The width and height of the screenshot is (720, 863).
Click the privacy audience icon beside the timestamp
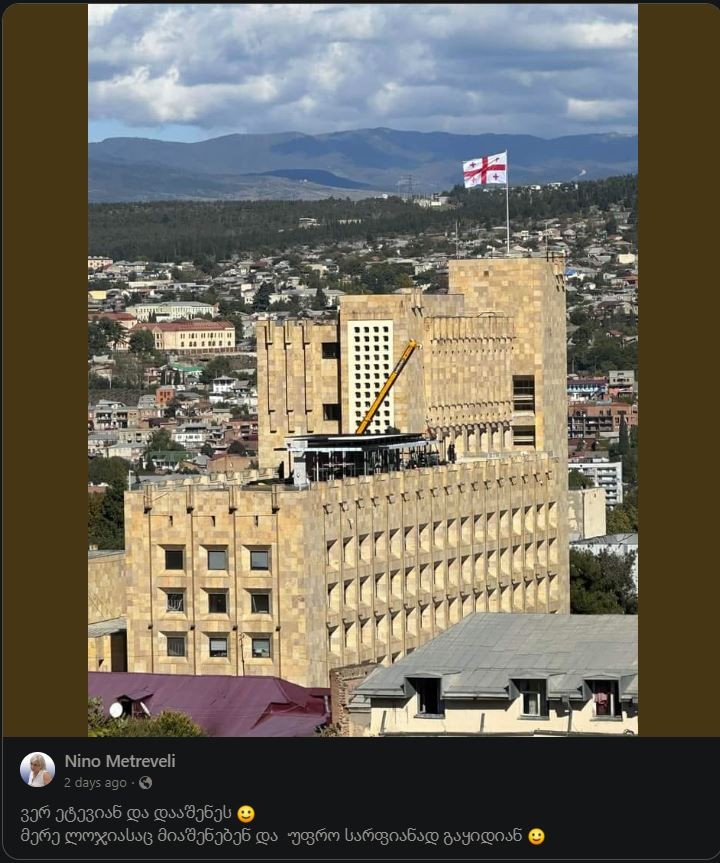click(x=145, y=781)
